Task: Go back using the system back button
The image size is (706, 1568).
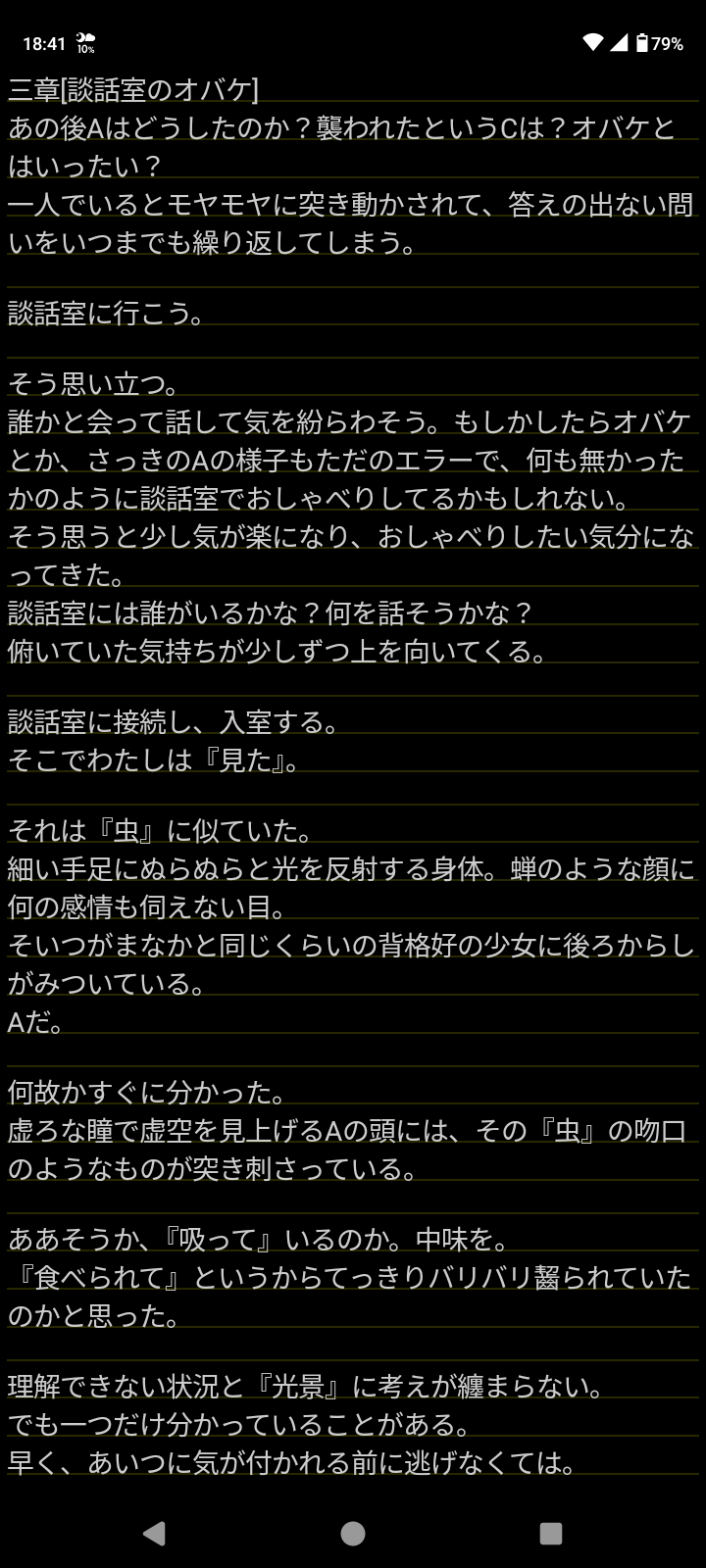Action: (x=154, y=1534)
